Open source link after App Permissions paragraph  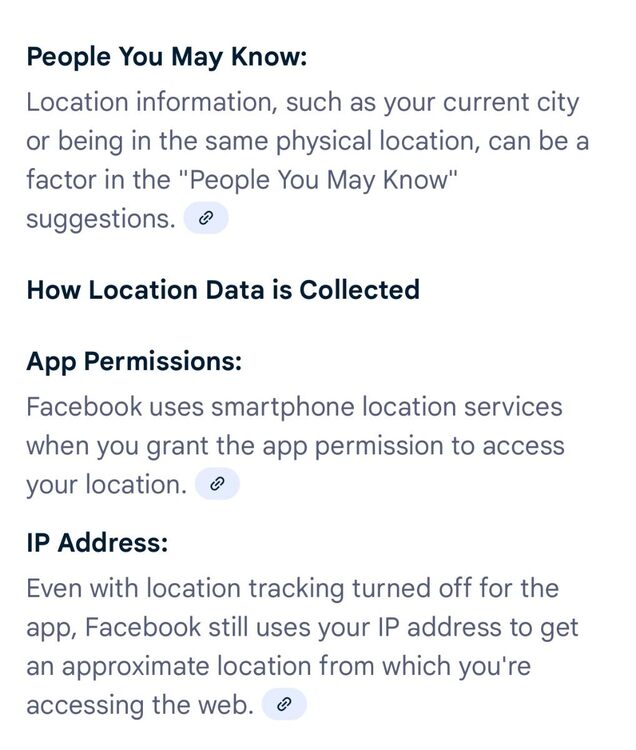click(217, 485)
